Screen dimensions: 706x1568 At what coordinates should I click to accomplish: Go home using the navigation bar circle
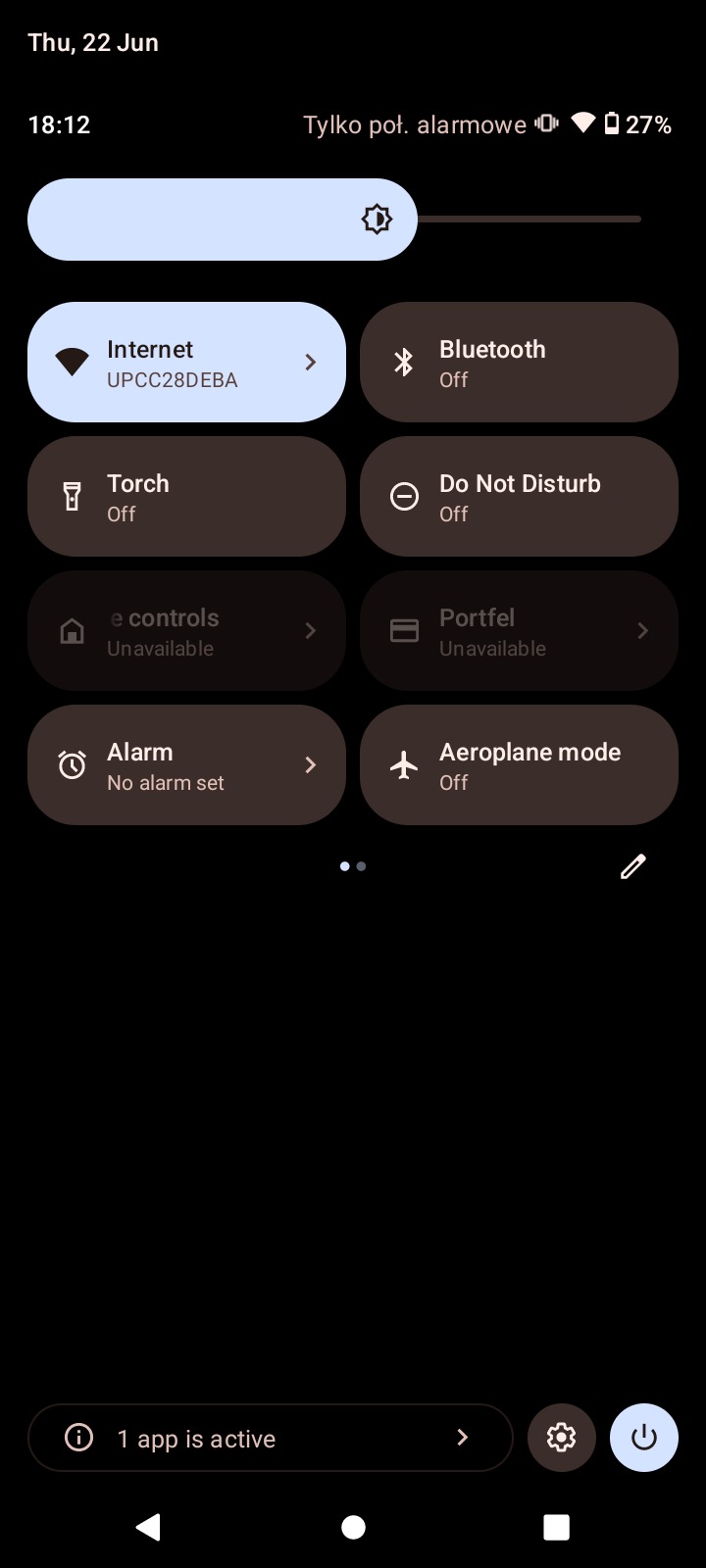click(353, 1527)
